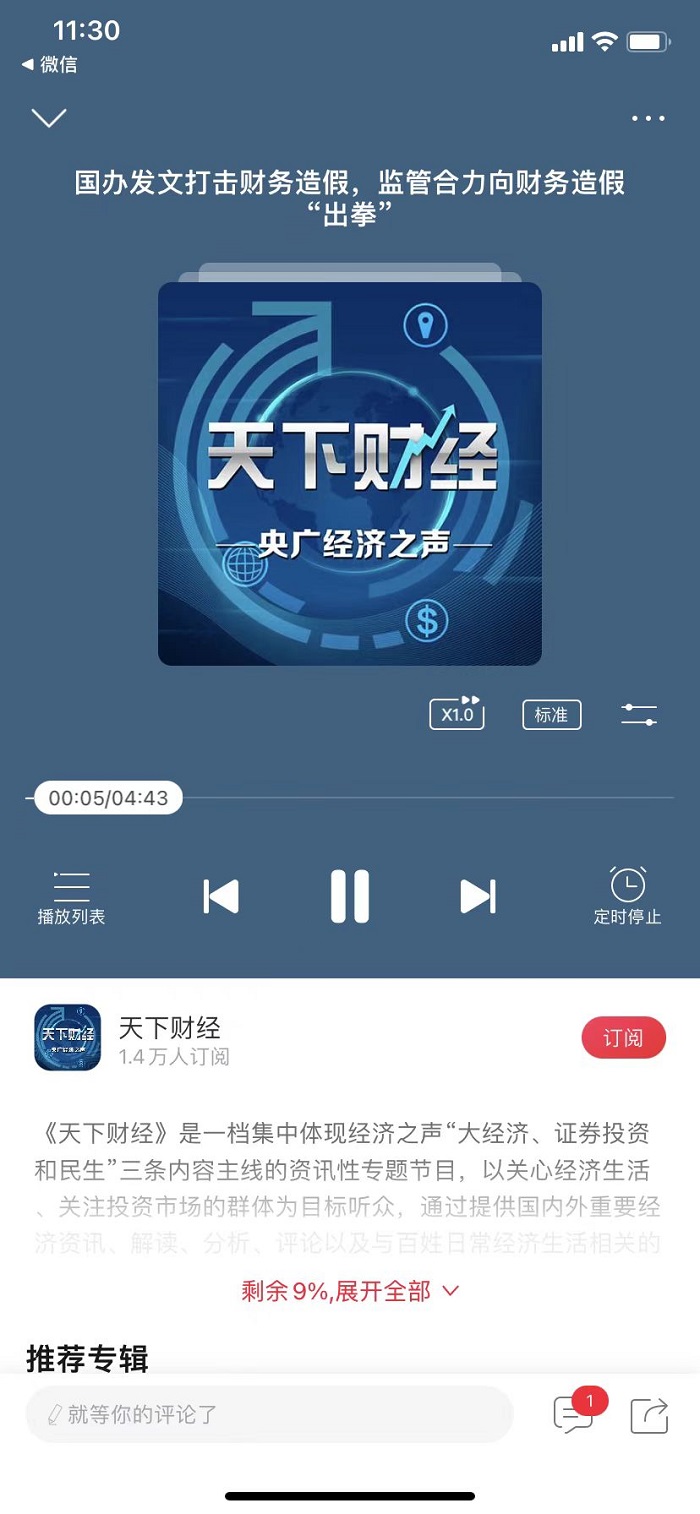Open the 天下财经 album page
Screen dimensions: 700x1514
click(x=169, y=1028)
